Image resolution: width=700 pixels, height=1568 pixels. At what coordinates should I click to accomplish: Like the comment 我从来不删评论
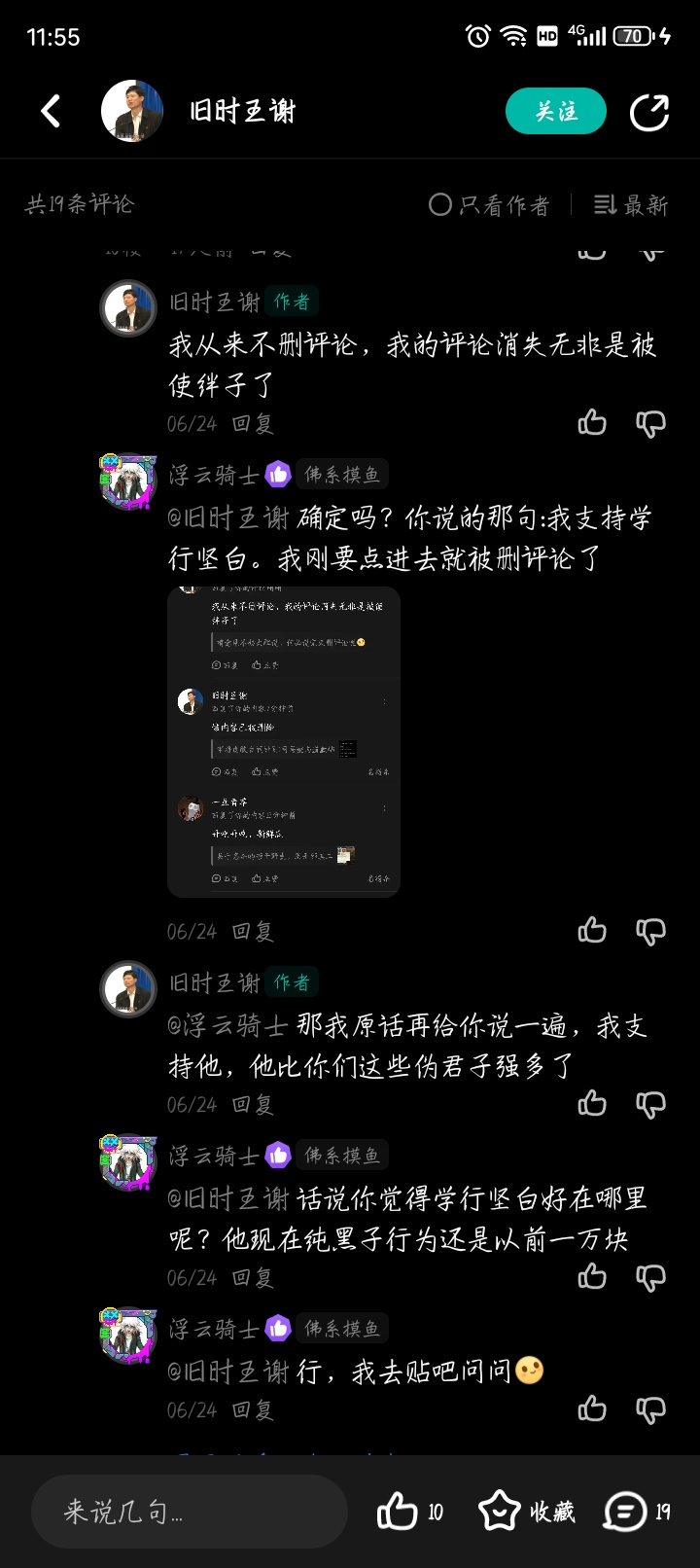592,423
